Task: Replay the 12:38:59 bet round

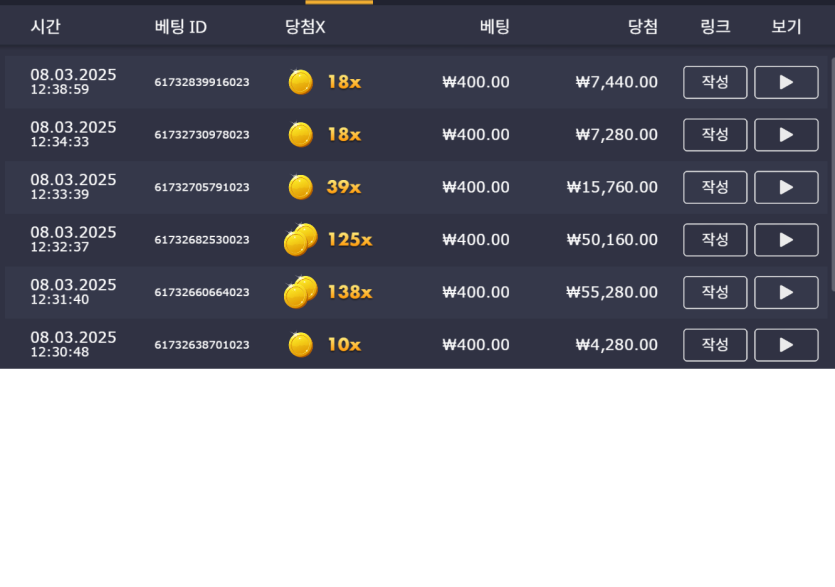Action: [786, 82]
